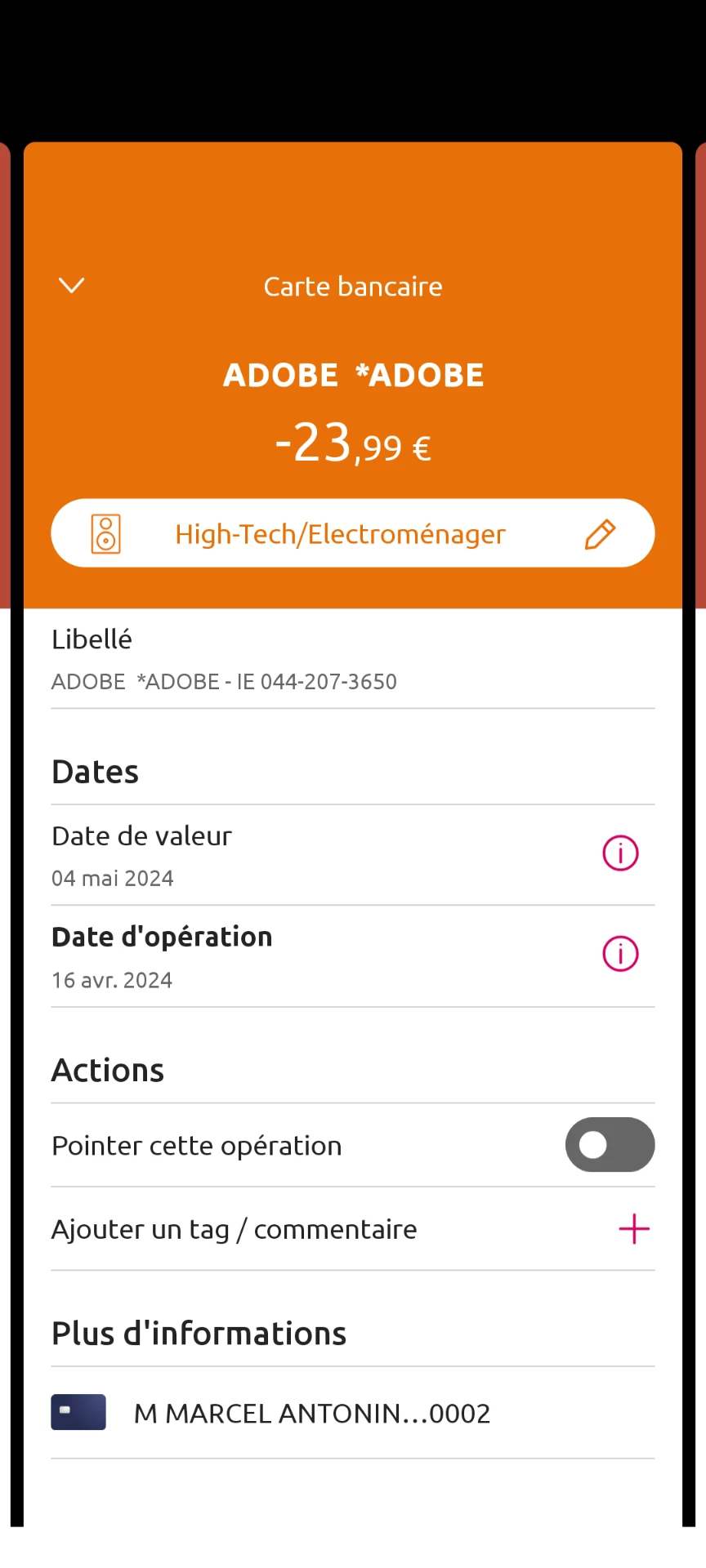Edit the High-Tech/Electroménager category
The width and height of the screenshot is (706, 1568).
point(600,534)
